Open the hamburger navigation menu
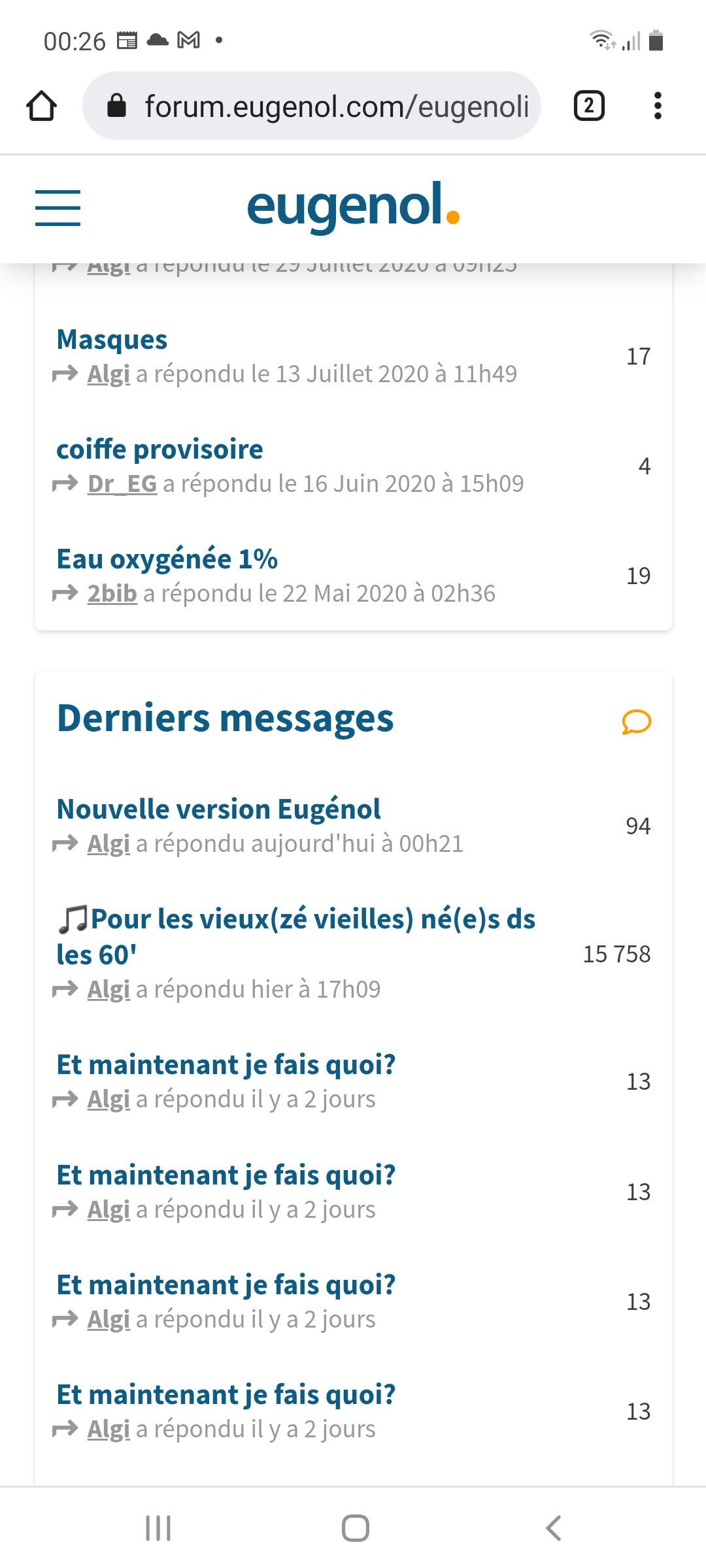The image size is (706, 1568). pyautogui.click(x=58, y=208)
